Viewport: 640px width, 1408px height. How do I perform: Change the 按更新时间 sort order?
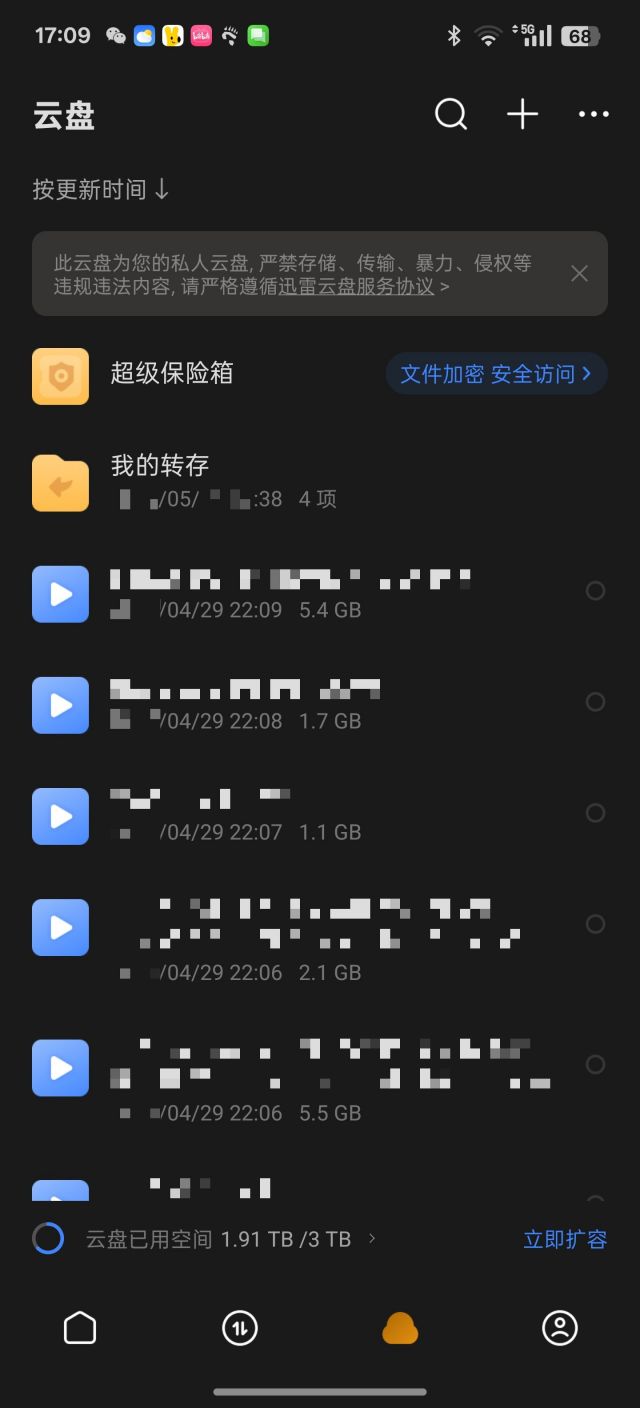point(101,190)
